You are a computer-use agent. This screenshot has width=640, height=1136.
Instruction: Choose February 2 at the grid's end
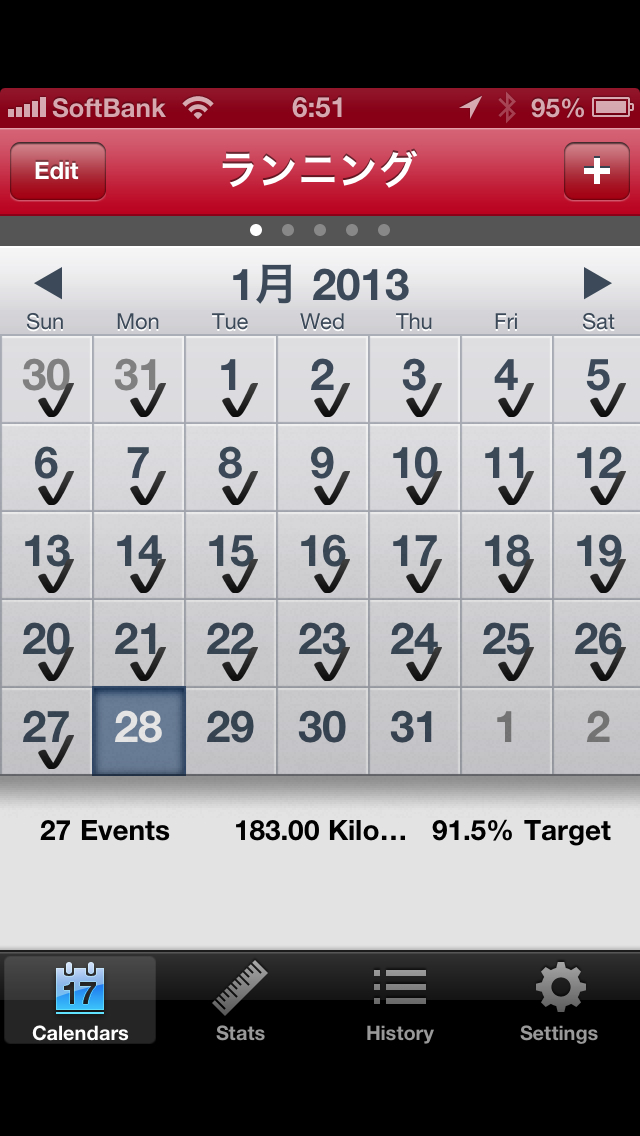point(597,730)
